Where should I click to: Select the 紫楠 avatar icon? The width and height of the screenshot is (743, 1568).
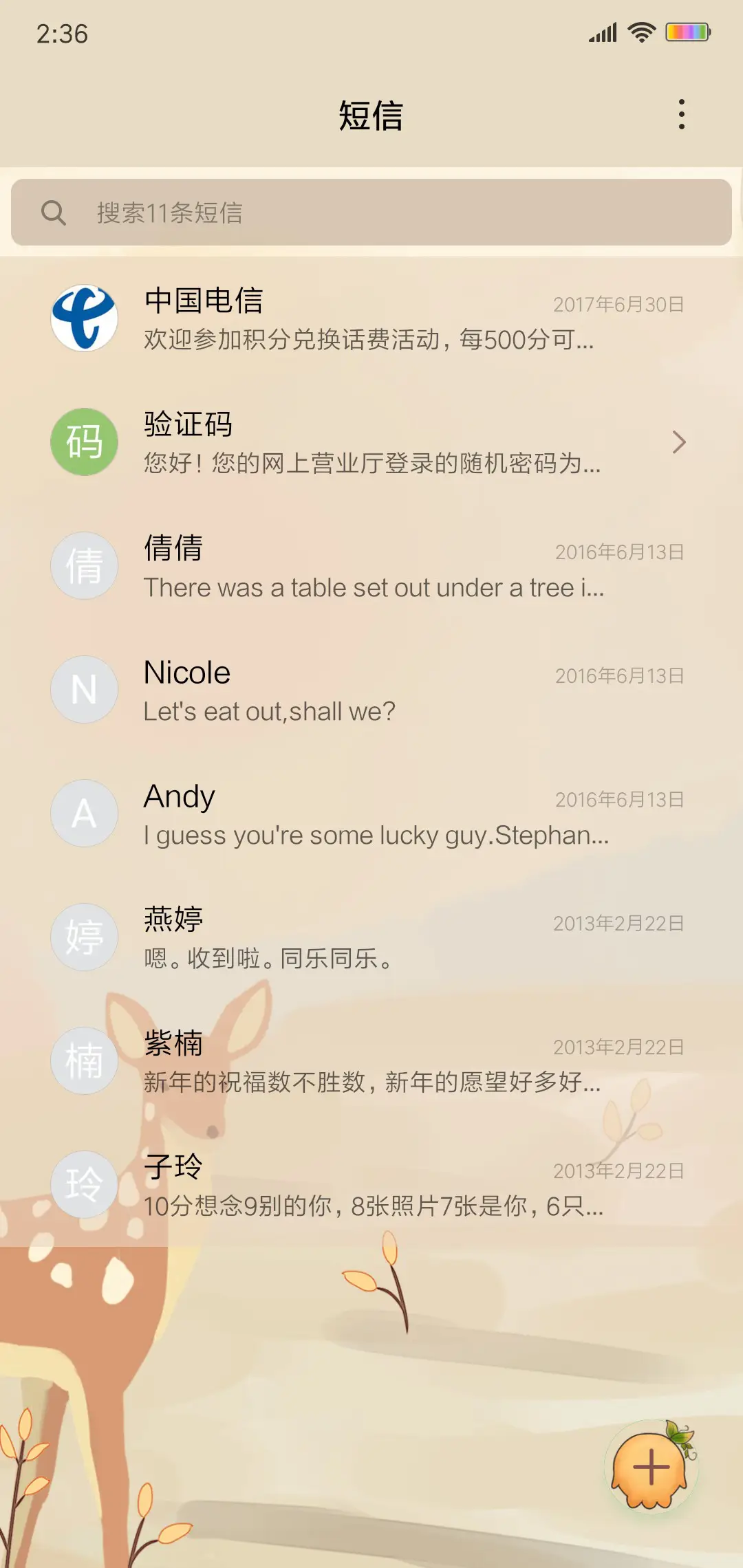(x=84, y=1060)
